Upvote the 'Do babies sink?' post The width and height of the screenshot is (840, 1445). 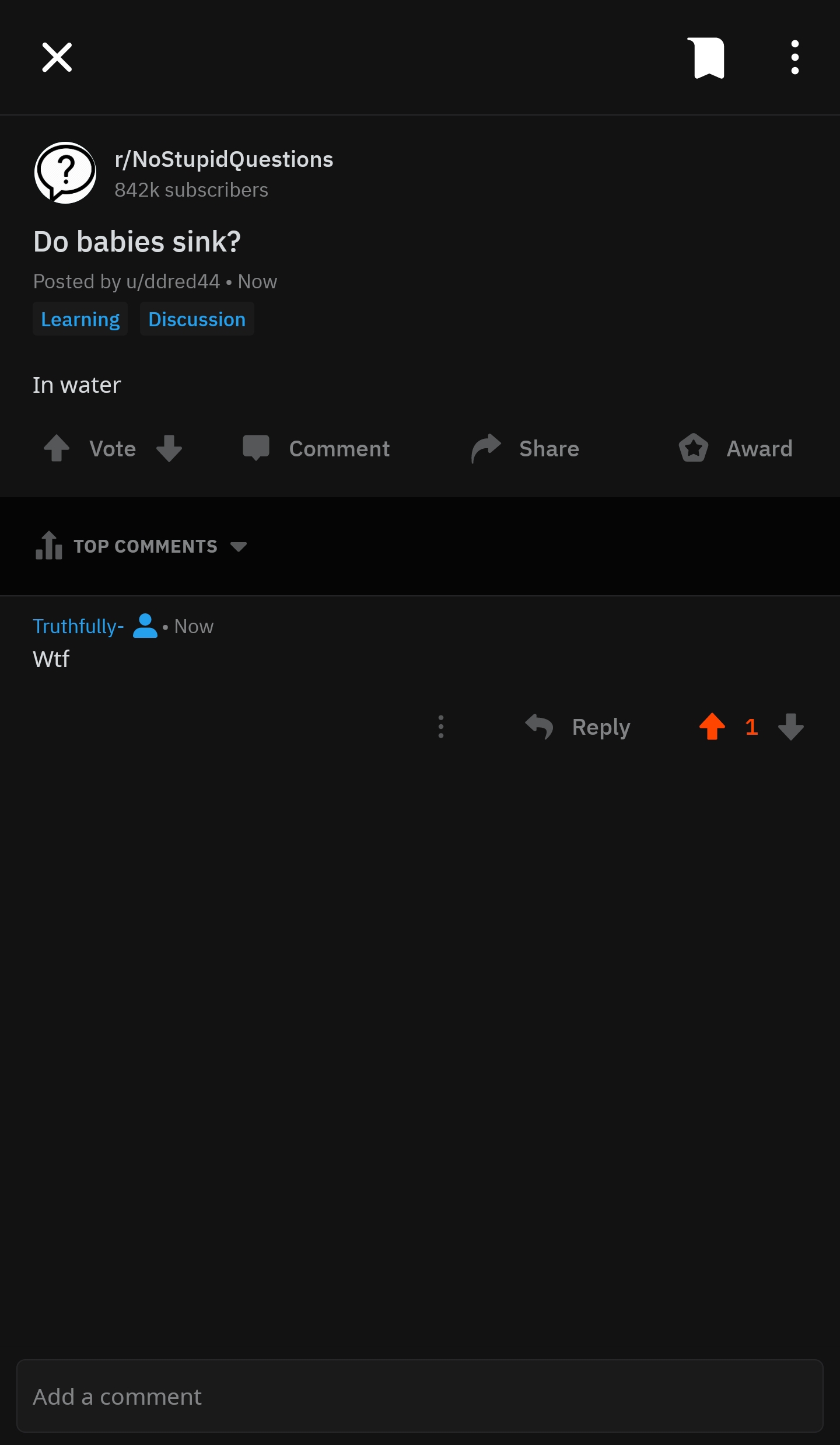coord(57,448)
